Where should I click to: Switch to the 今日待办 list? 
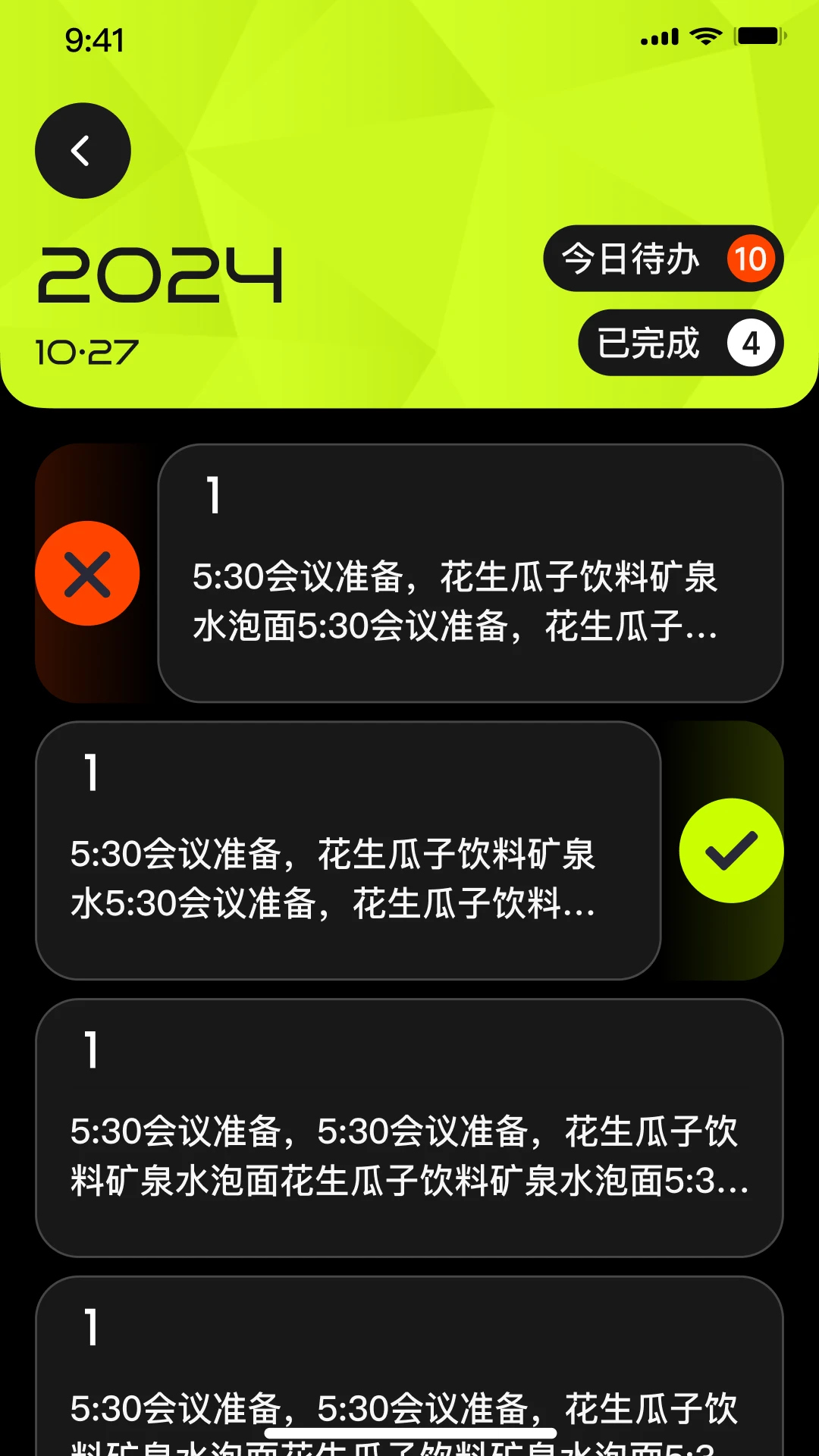coord(663,259)
